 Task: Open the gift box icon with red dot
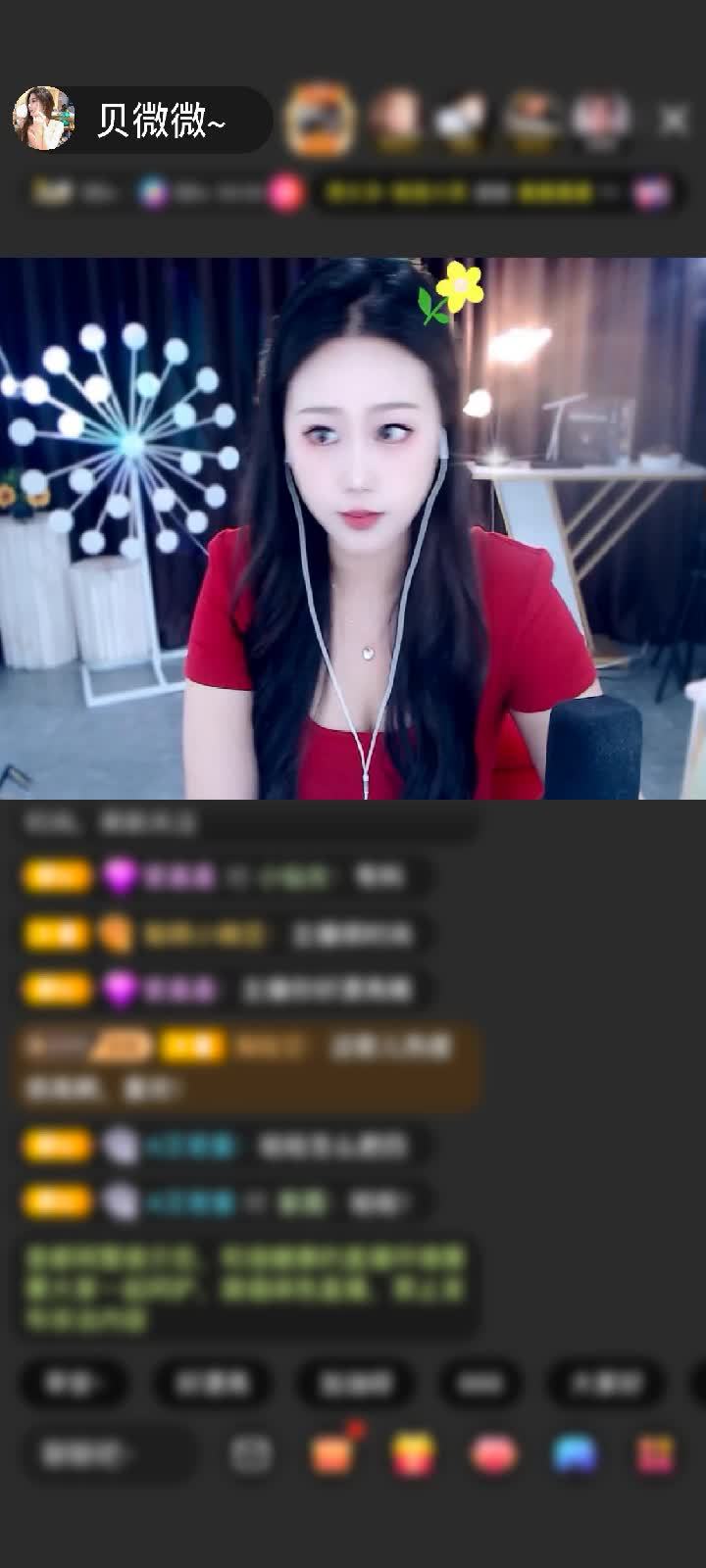[x=333, y=1452]
